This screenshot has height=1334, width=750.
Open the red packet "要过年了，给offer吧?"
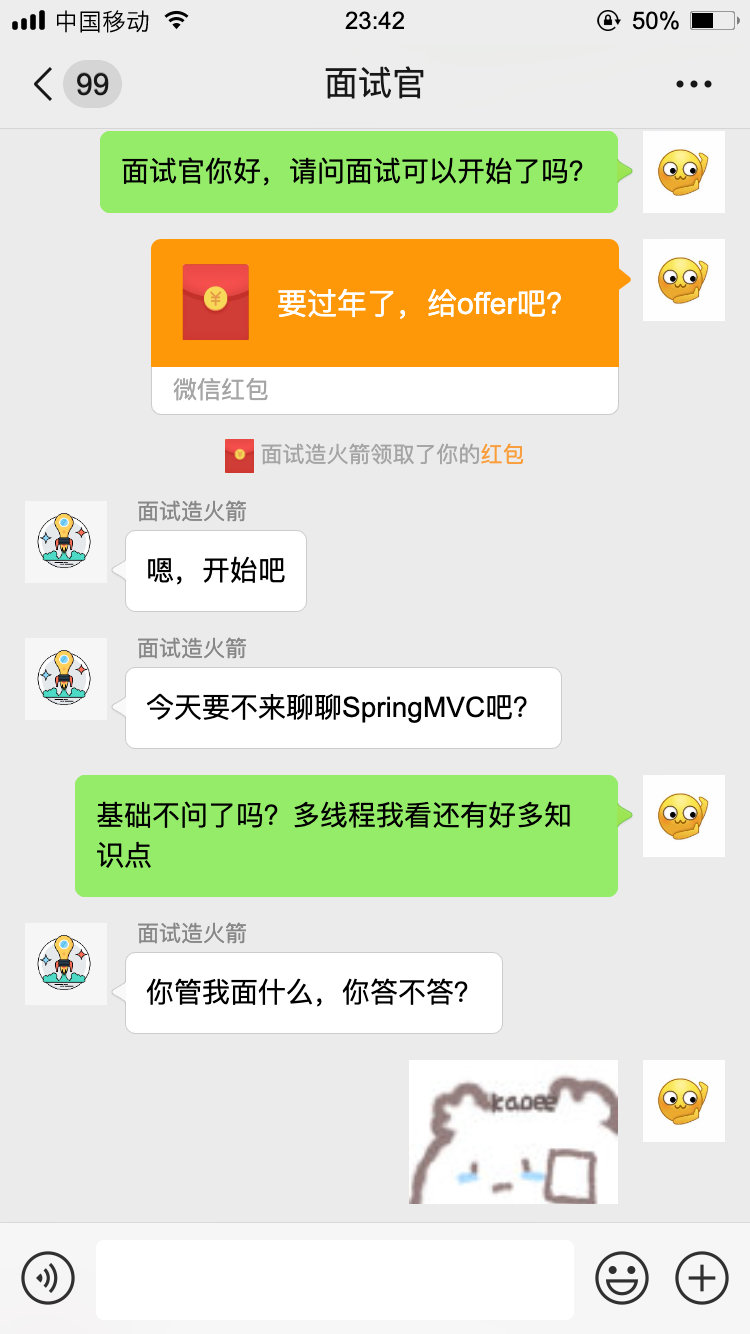click(385, 304)
